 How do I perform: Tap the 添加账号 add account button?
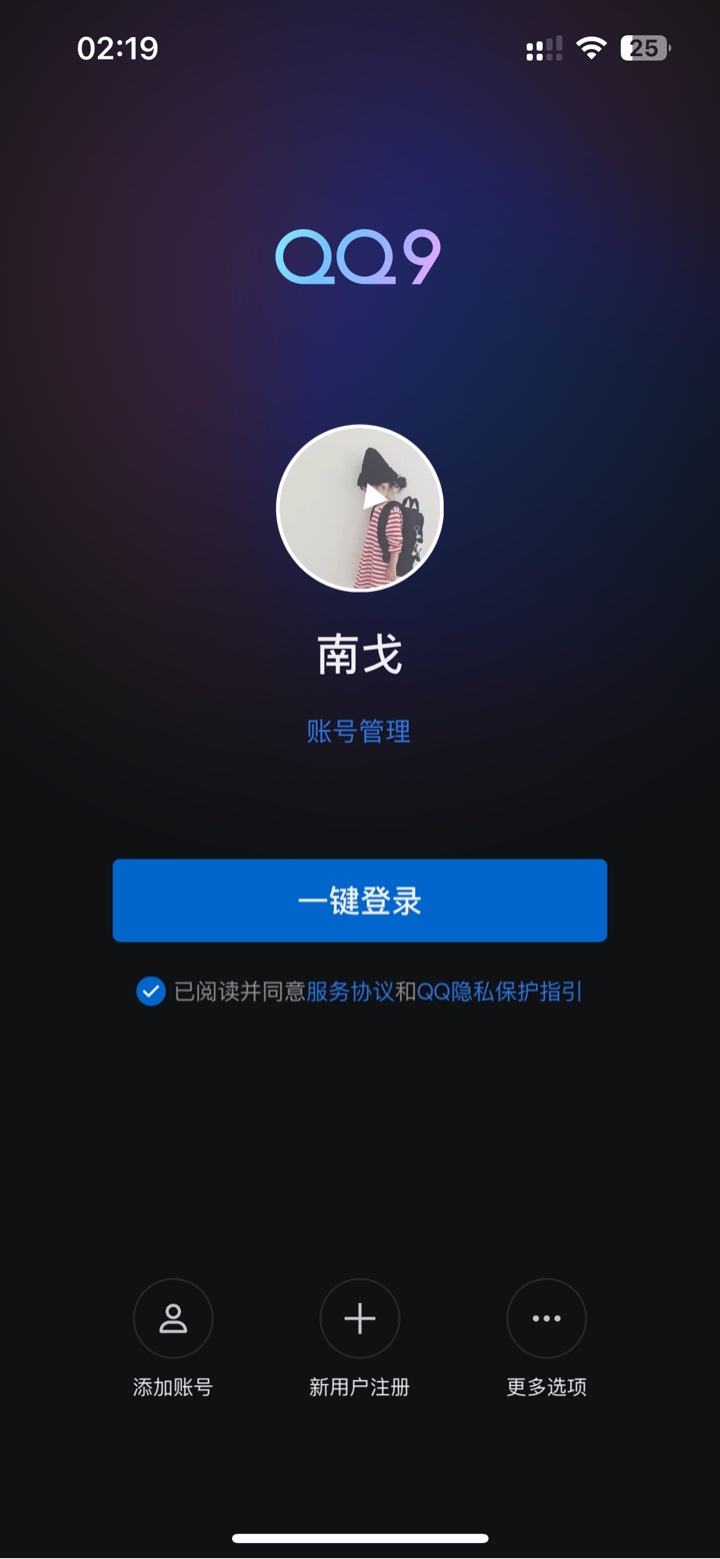click(173, 1319)
